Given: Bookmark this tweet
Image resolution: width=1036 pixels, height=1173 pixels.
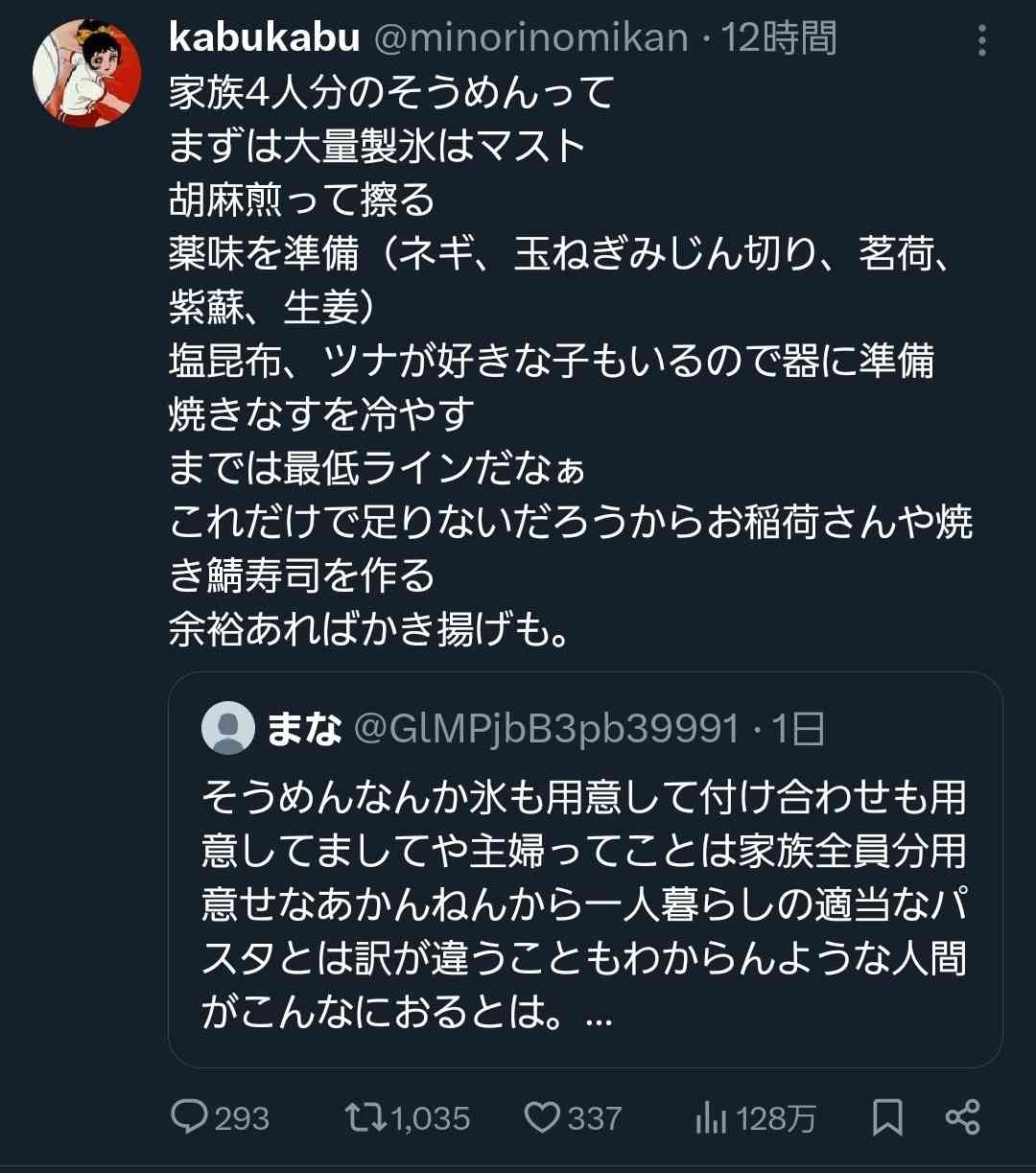Looking at the screenshot, I should pos(886,1117).
